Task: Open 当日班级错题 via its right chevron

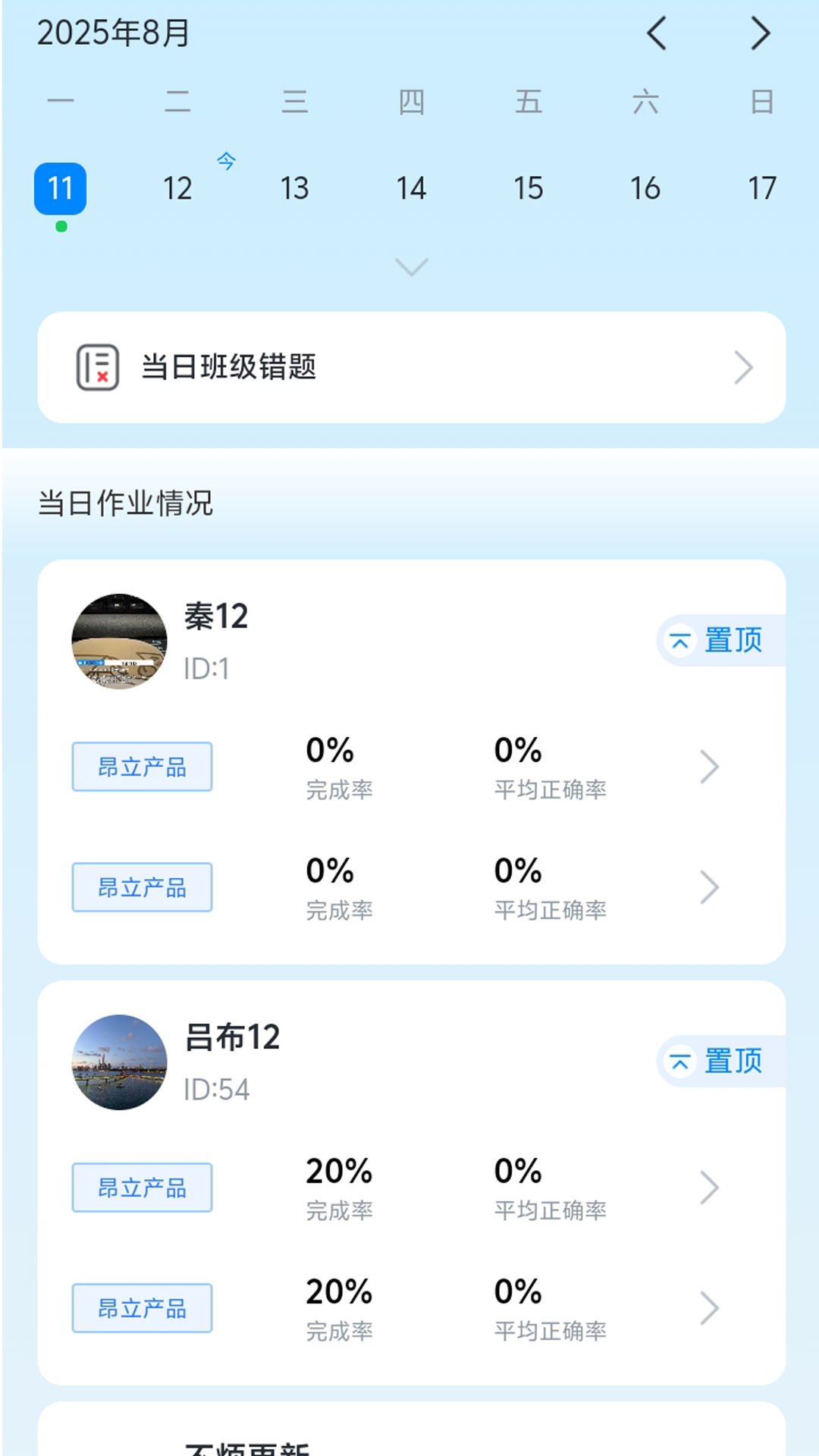Action: point(745,366)
